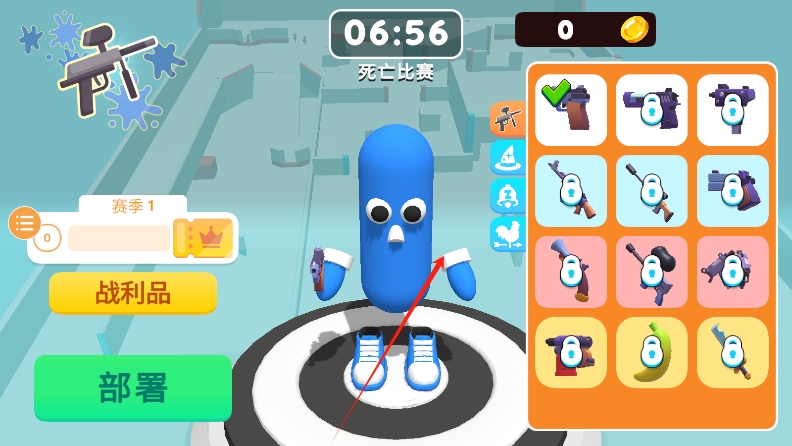The height and width of the screenshot is (446, 792).
Task: Select the locked blunderbuss on pink tile
Action: point(570,271)
